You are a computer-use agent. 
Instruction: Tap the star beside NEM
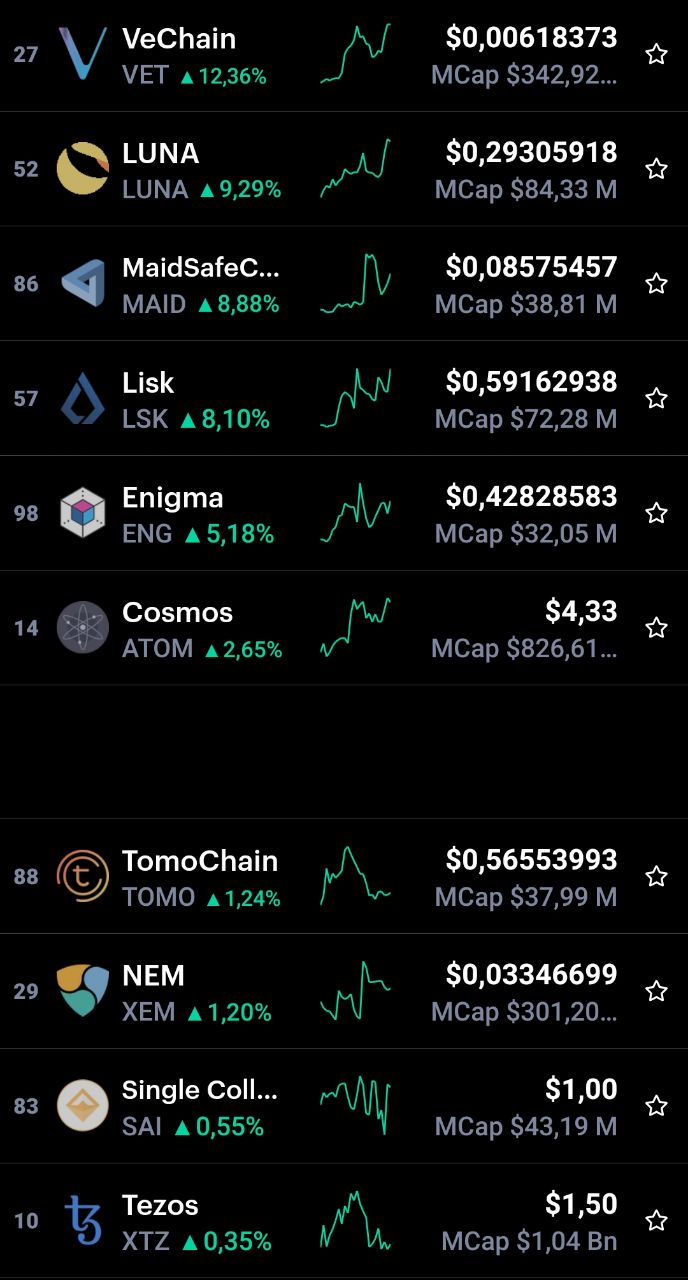[656, 991]
